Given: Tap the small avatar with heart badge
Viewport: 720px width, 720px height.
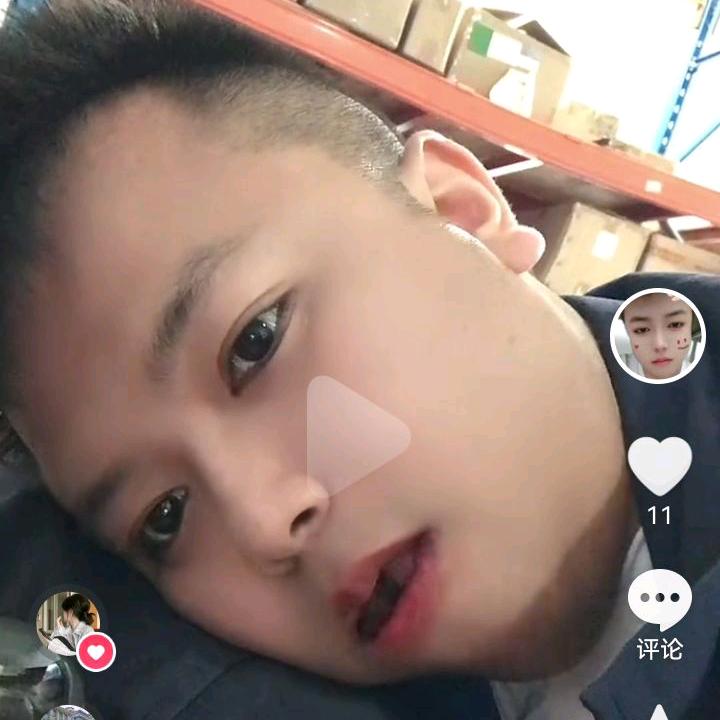Looking at the screenshot, I should coord(69,623).
